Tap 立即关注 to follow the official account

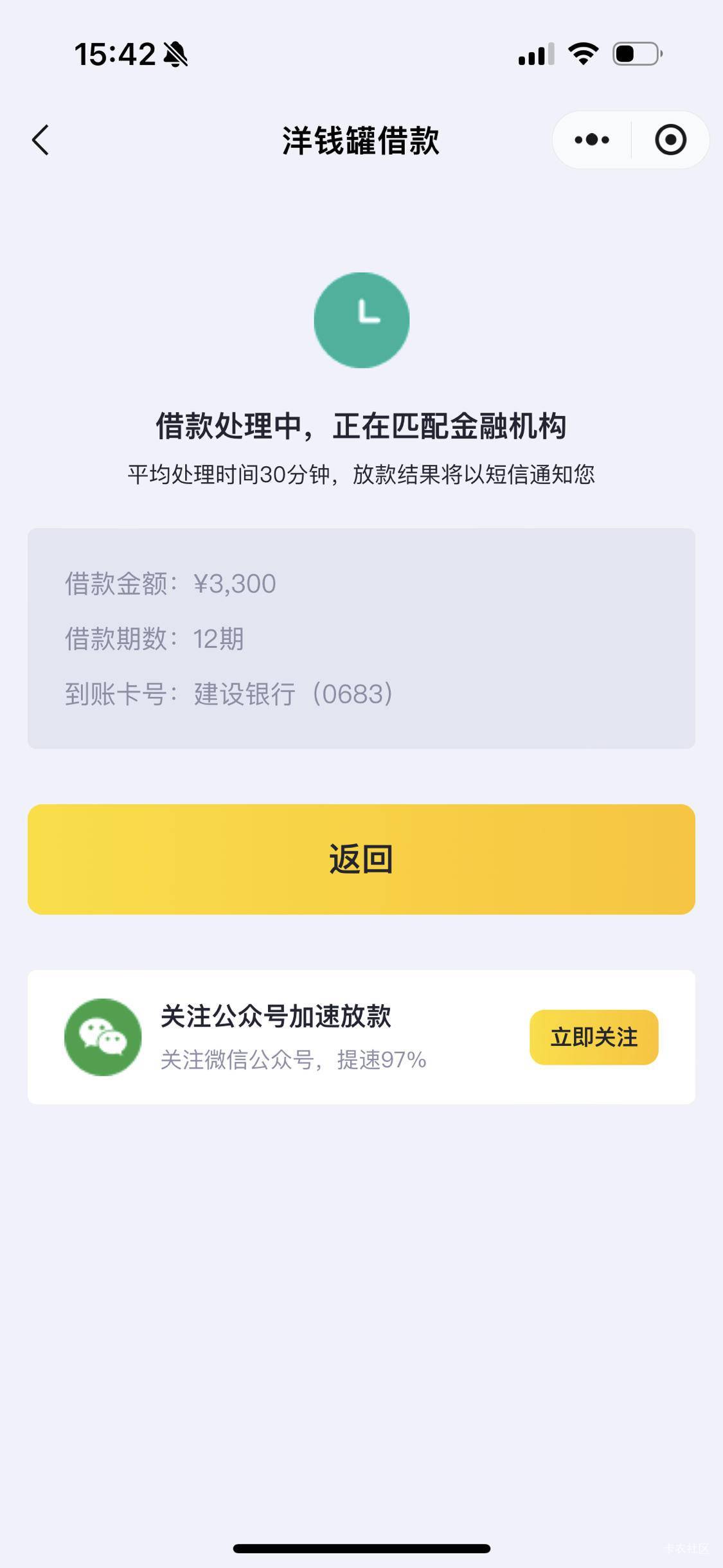click(x=594, y=1037)
